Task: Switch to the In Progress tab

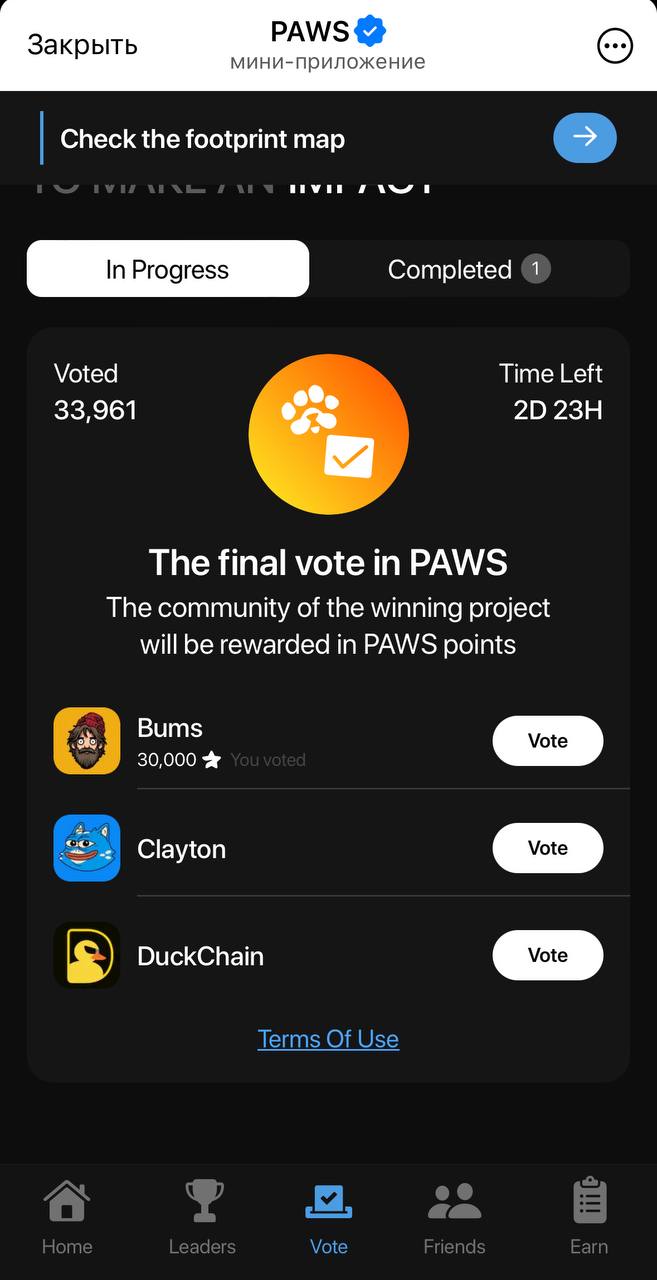Action: click(168, 269)
